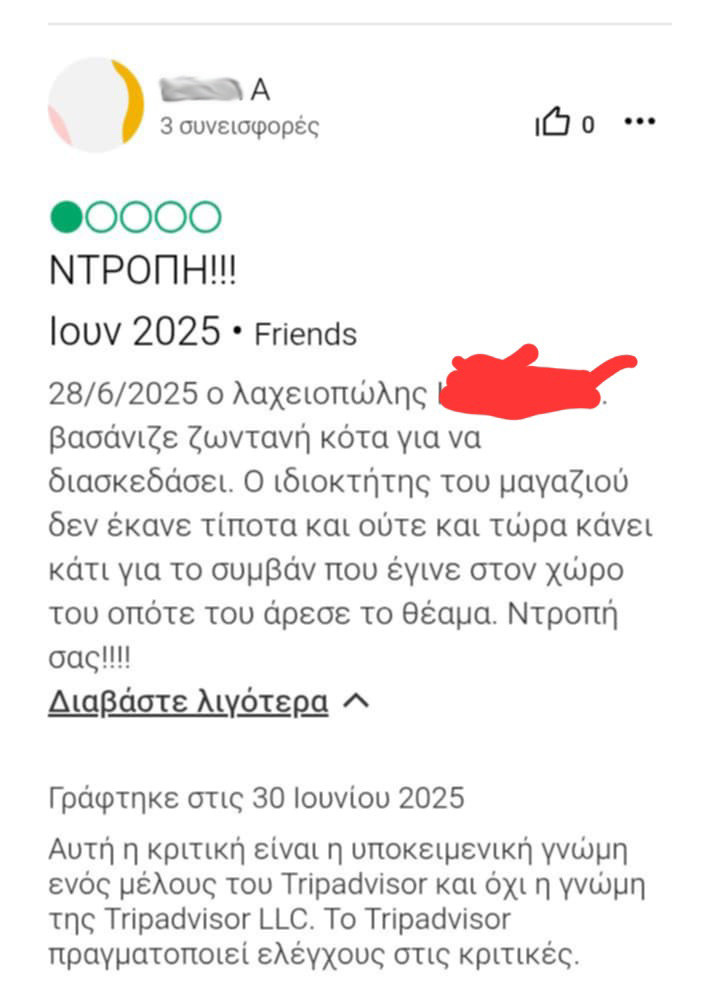Open the review's three-dot overflow menu
The image size is (720, 992).
coord(639,122)
